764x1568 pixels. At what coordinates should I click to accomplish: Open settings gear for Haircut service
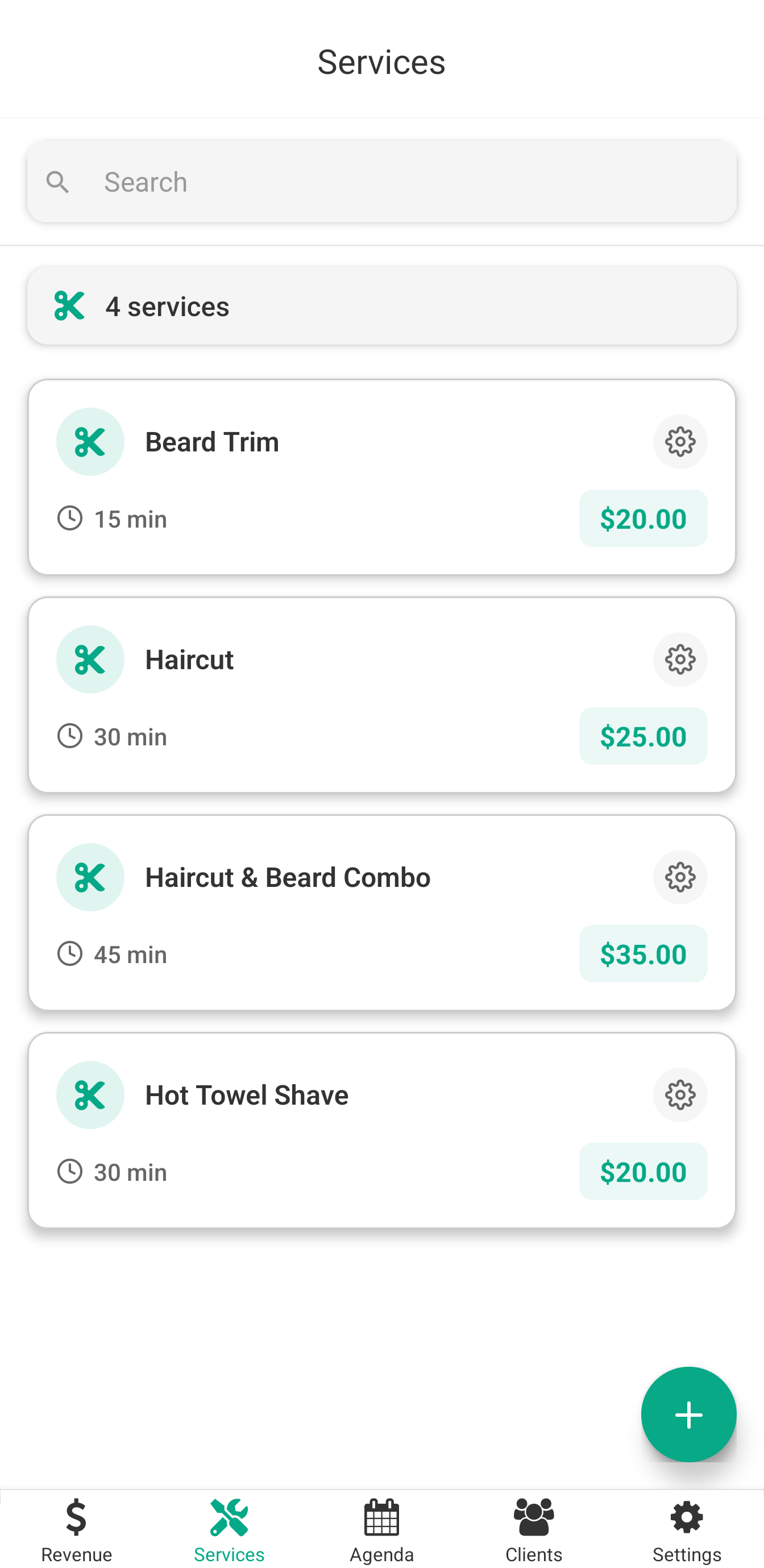pos(680,659)
